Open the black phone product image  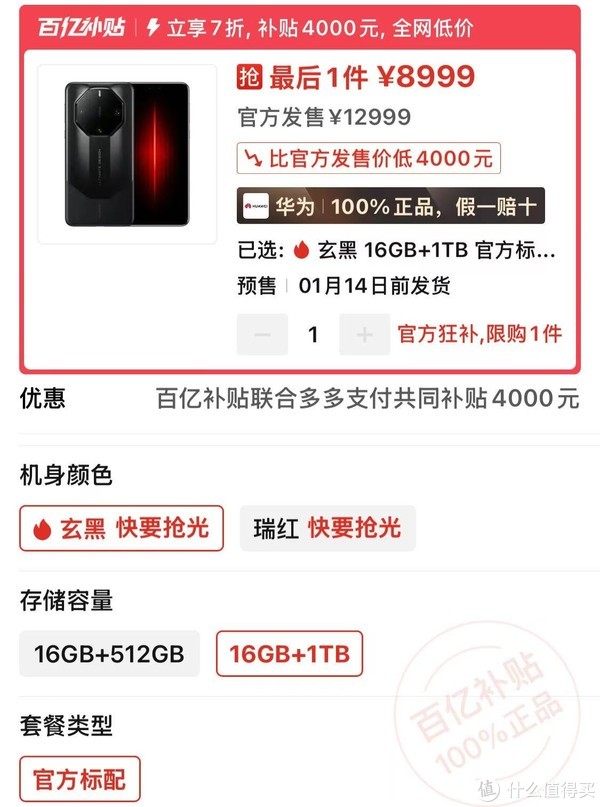click(x=127, y=155)
